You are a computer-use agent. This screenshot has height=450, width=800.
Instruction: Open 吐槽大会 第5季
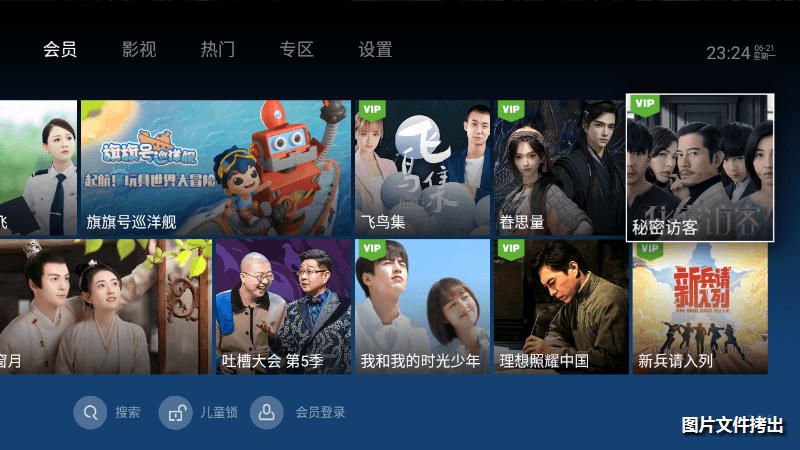[x=283, y=306]
